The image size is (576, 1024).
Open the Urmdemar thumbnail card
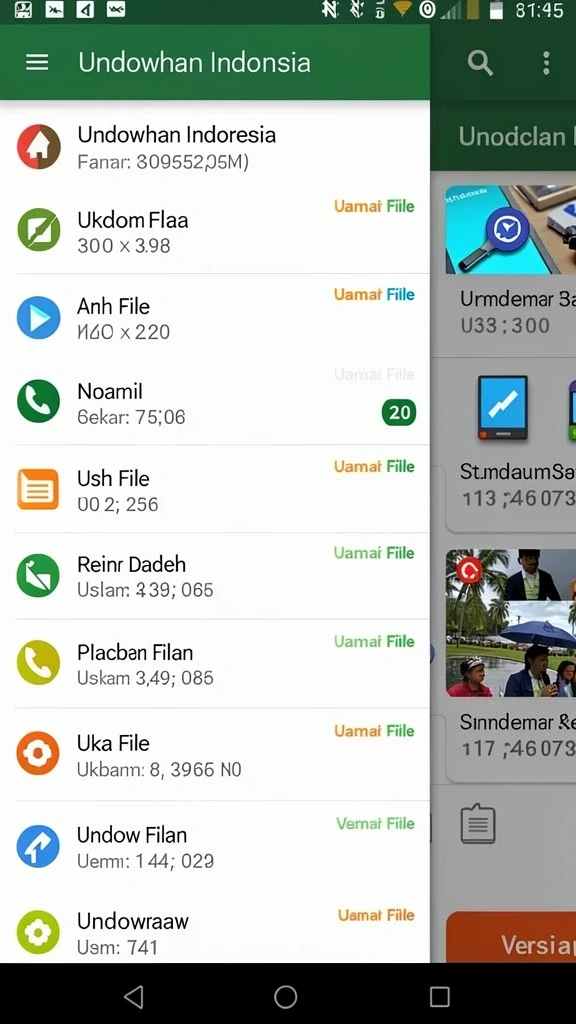coord(510,261)
